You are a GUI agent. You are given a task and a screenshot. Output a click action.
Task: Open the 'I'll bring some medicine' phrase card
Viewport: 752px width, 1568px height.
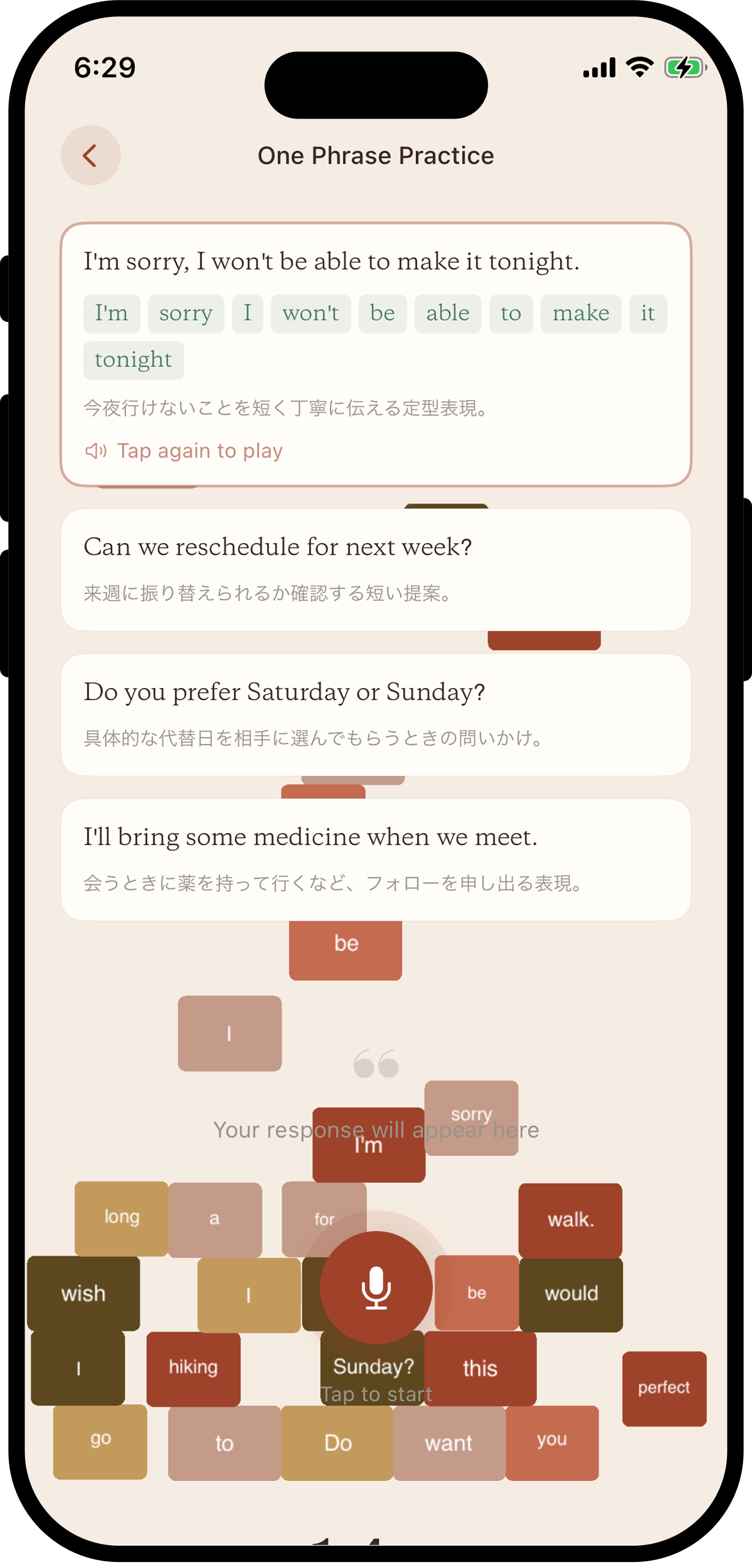point(375,859)
